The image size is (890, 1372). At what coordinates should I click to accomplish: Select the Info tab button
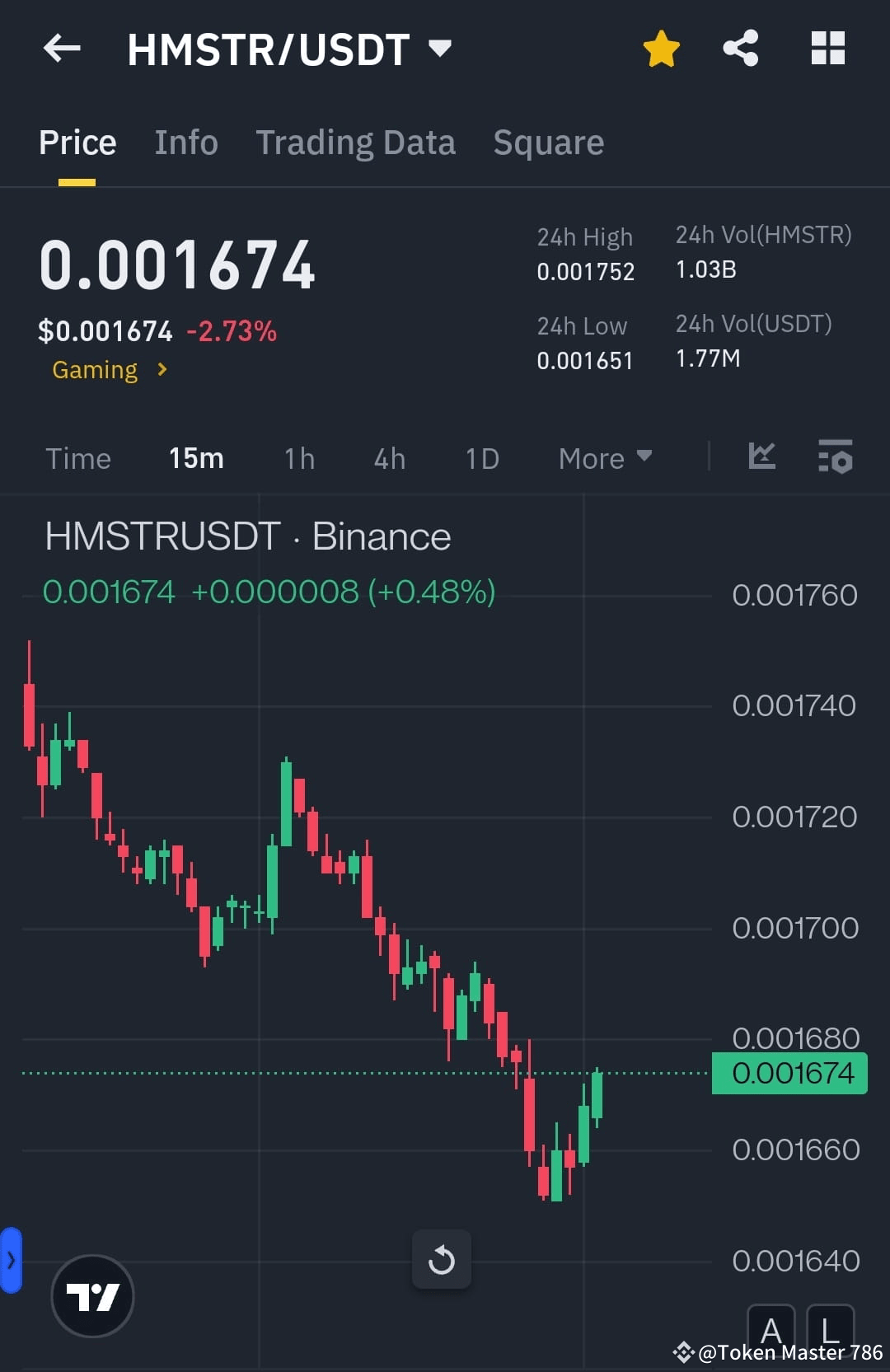[x=185, y=142]
